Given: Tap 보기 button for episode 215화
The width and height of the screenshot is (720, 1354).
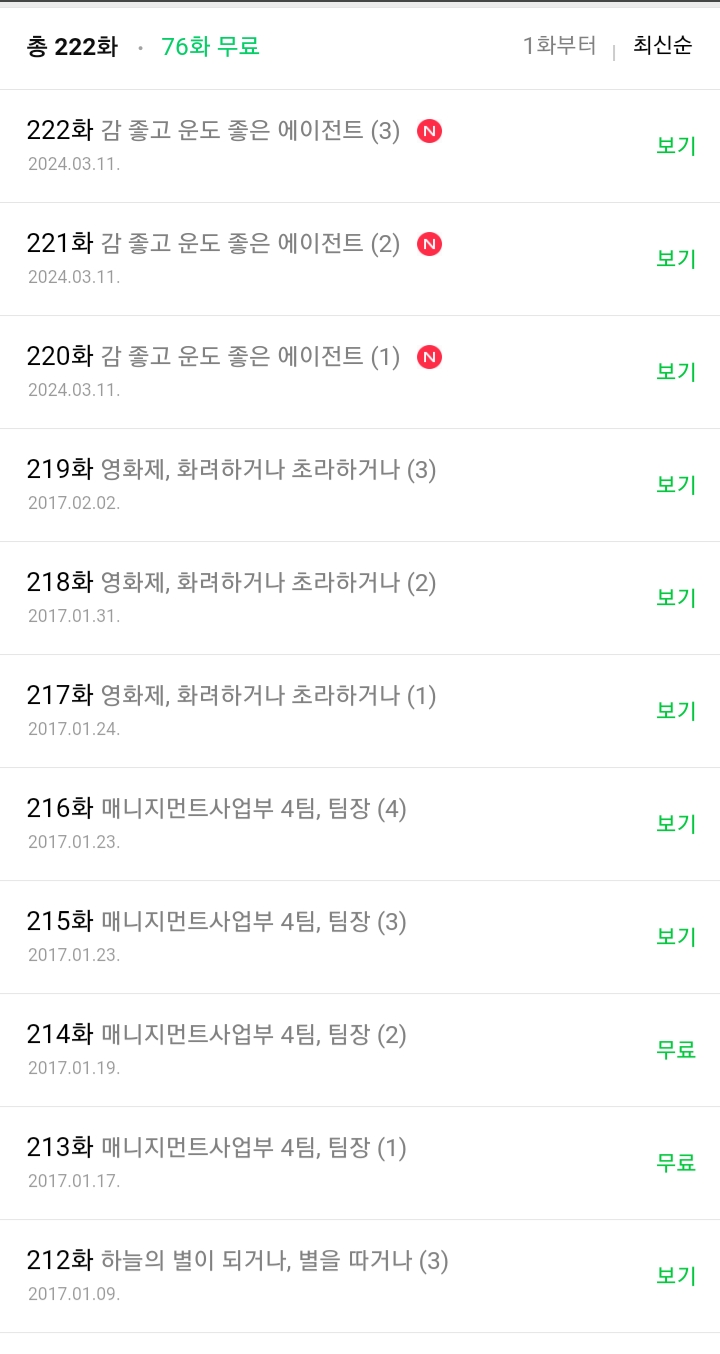Looking at the screenshot, I should [x=675, y=937].
